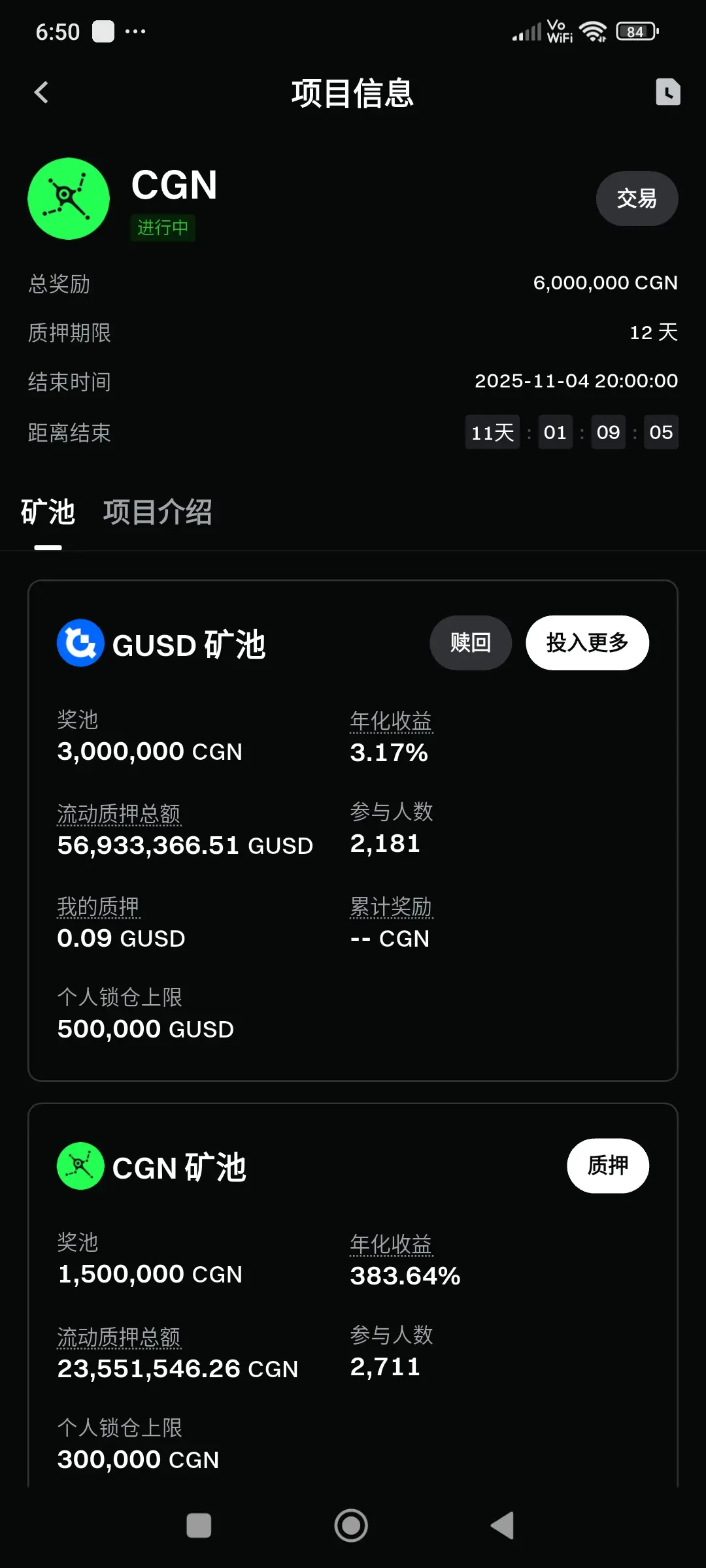This screenshot has height=1568, width=706.
Task: Open recent apps from the navigation bar
Action: click(199, 1526)
